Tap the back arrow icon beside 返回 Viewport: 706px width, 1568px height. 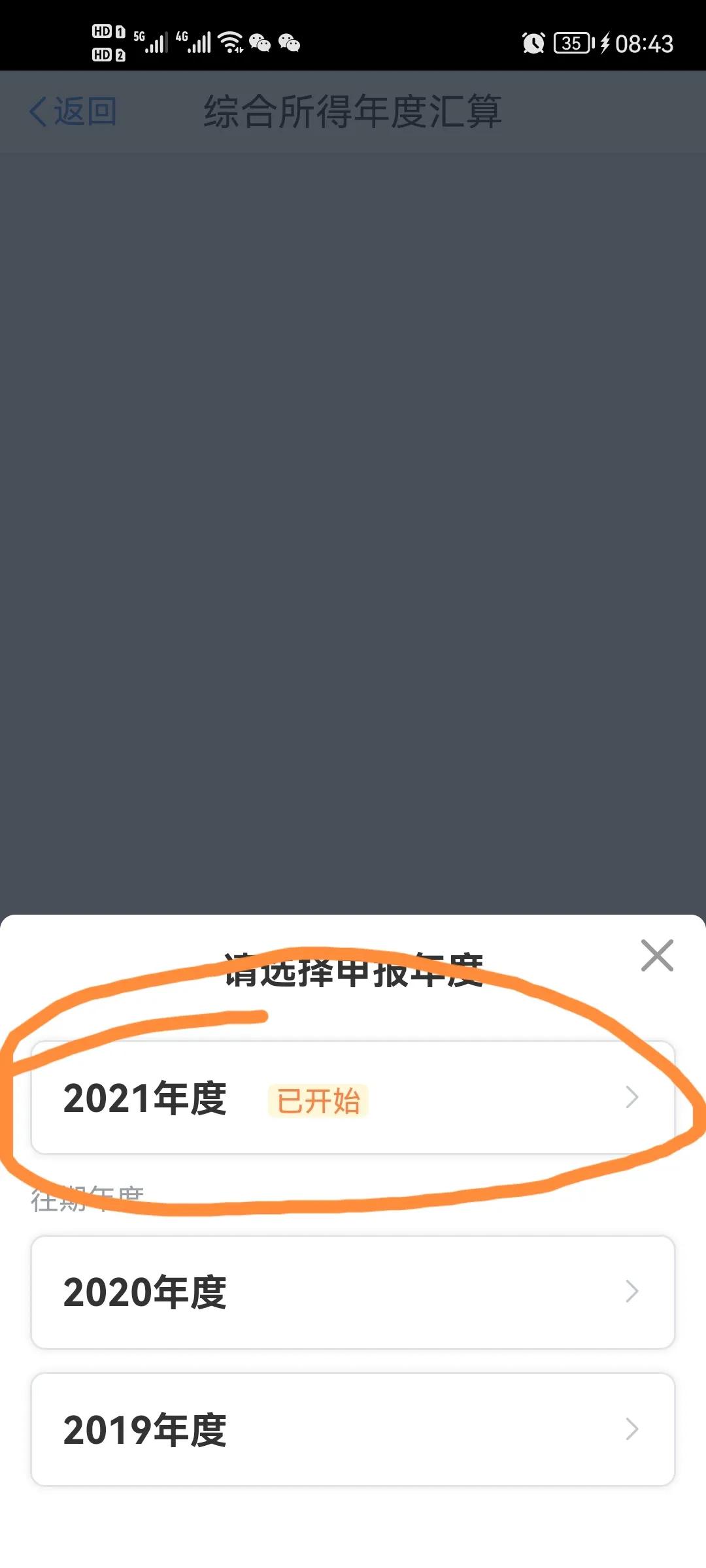pyautogui.click(x=37, y=111)
